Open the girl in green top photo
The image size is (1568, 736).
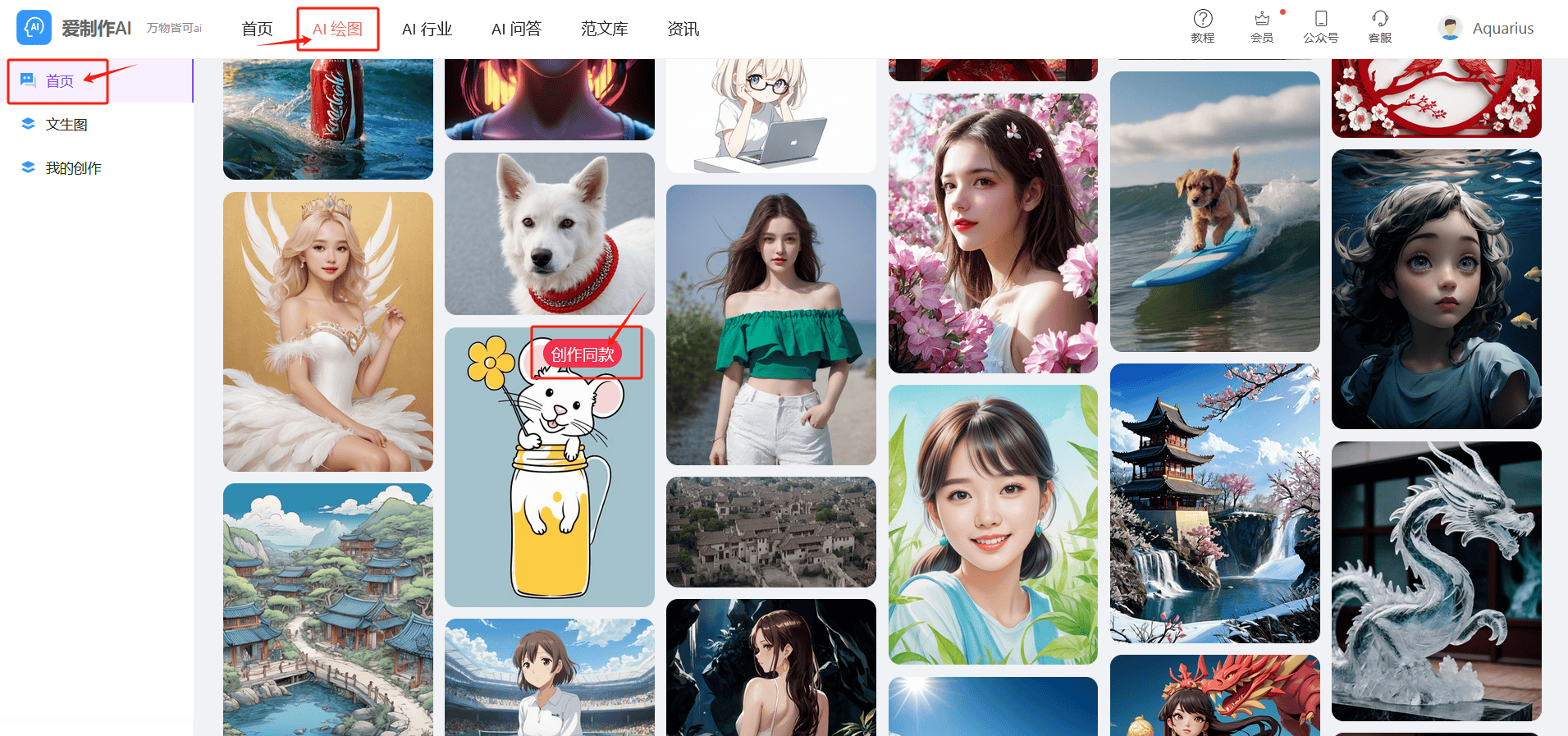[770, 325]
